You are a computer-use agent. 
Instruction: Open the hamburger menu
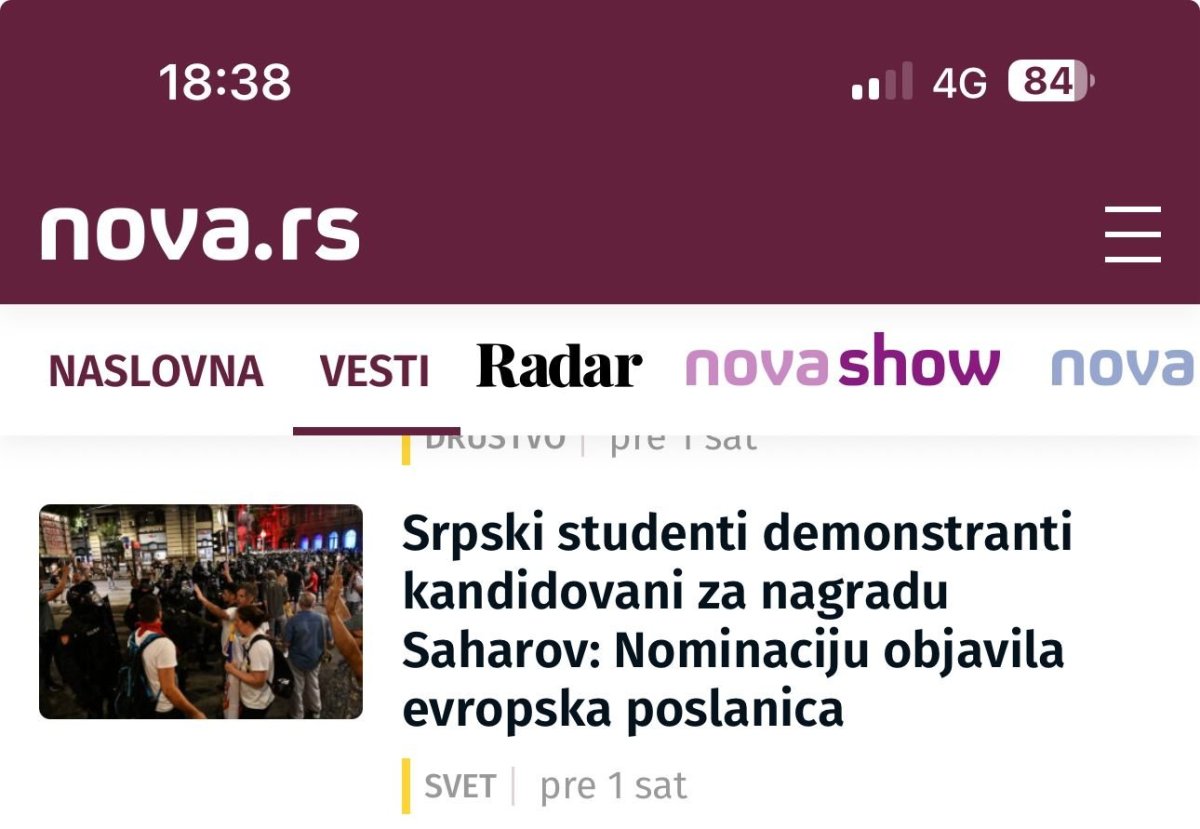[x=1132, y=234]
